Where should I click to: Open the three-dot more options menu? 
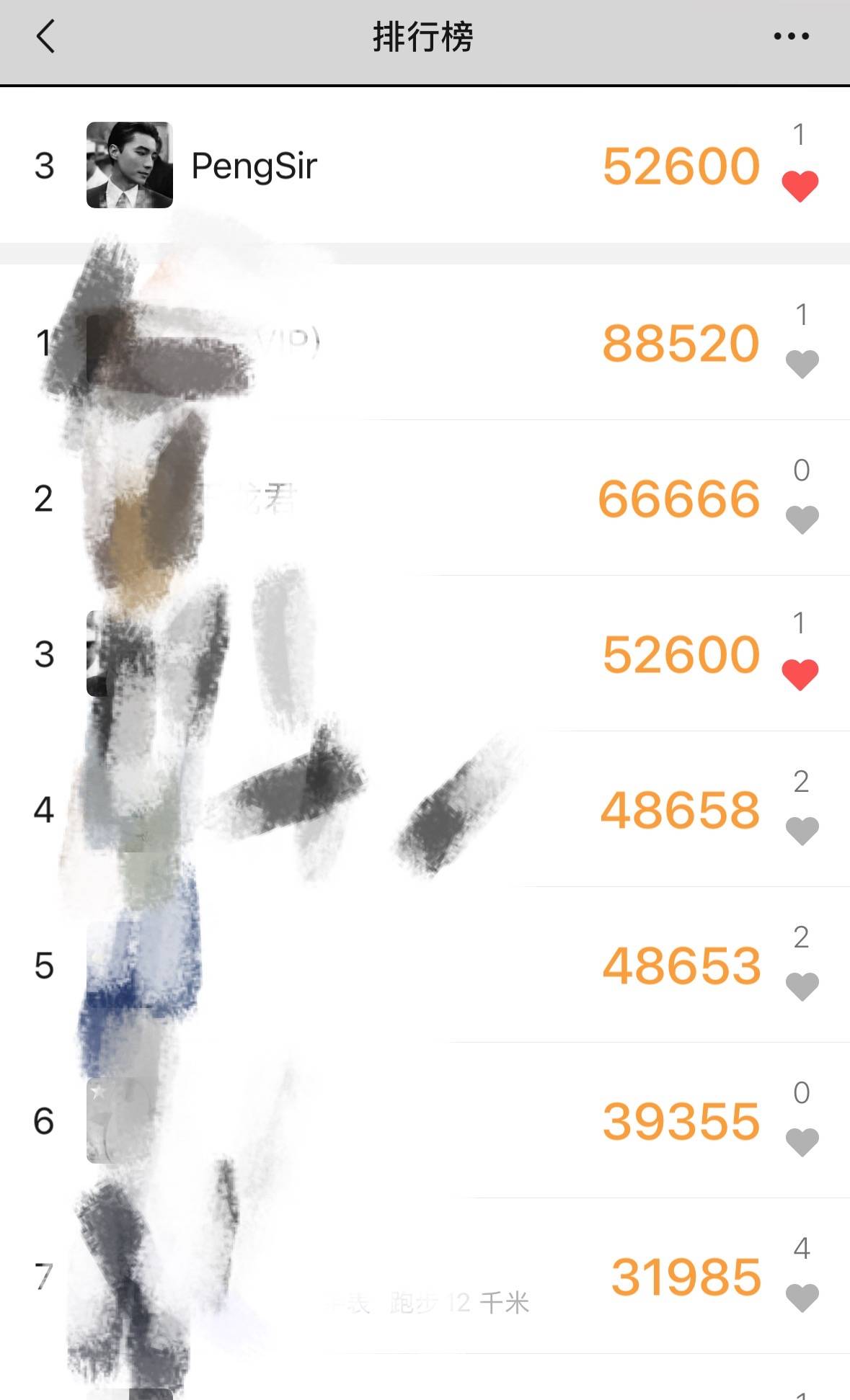[x=791, y=37]
